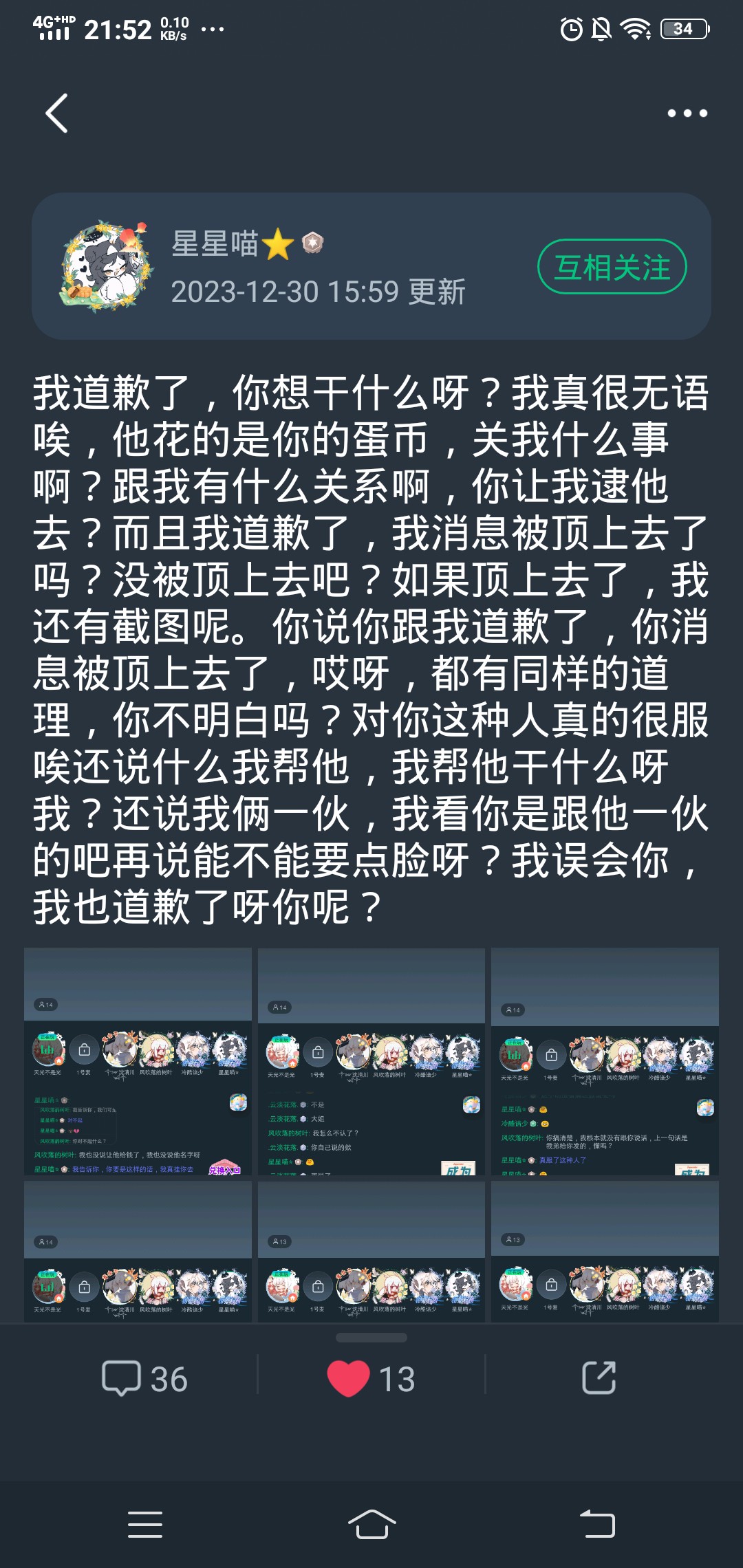View the middle attached screenshot in the top row

[x=371, y=1061]
